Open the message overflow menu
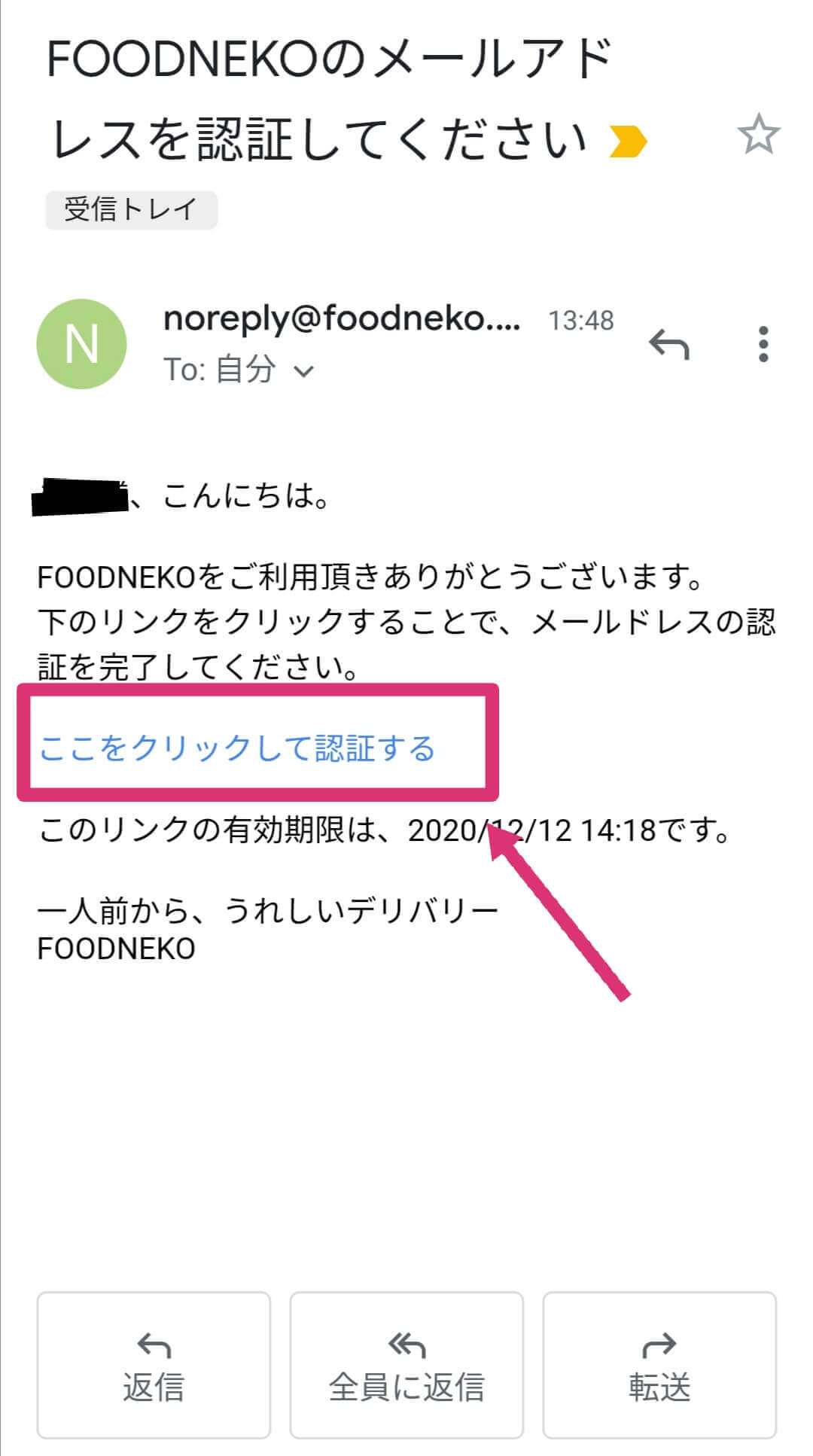 [763, 345]
